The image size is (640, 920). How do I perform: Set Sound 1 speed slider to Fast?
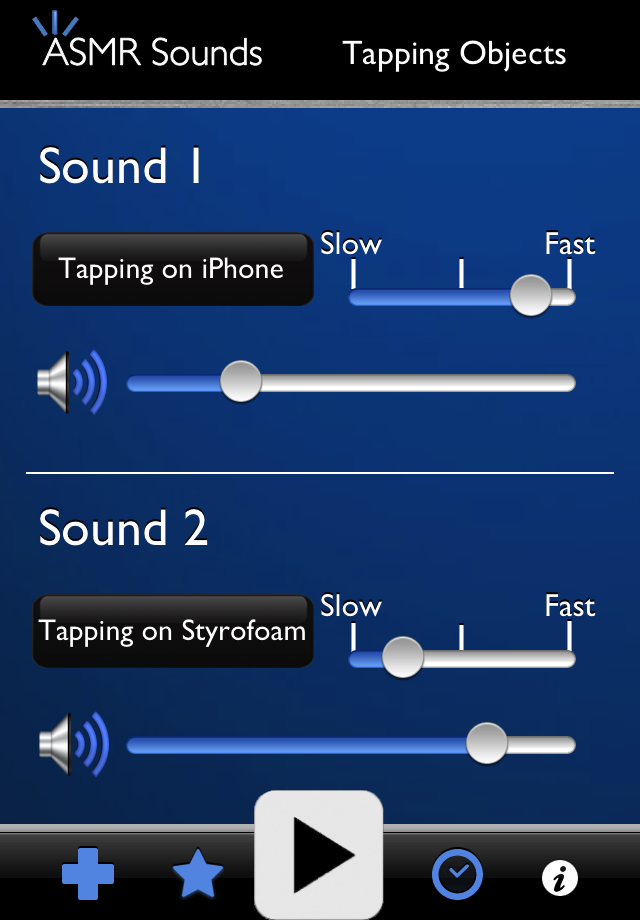pos(569,297)
